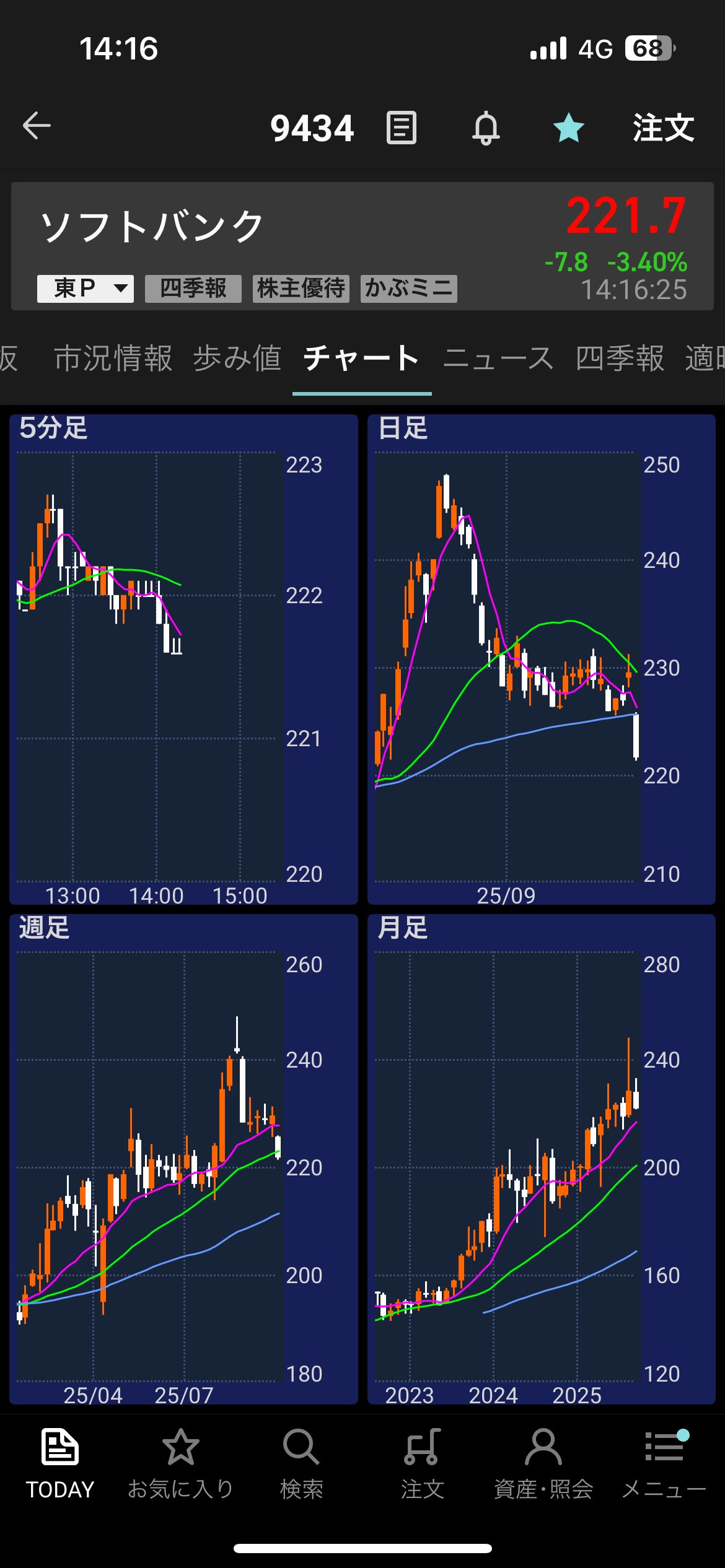Image resolution: width=725 pixels, height=1568 pixels.
Task: Switch to the ニュース tab
Action: click(498, 359)
